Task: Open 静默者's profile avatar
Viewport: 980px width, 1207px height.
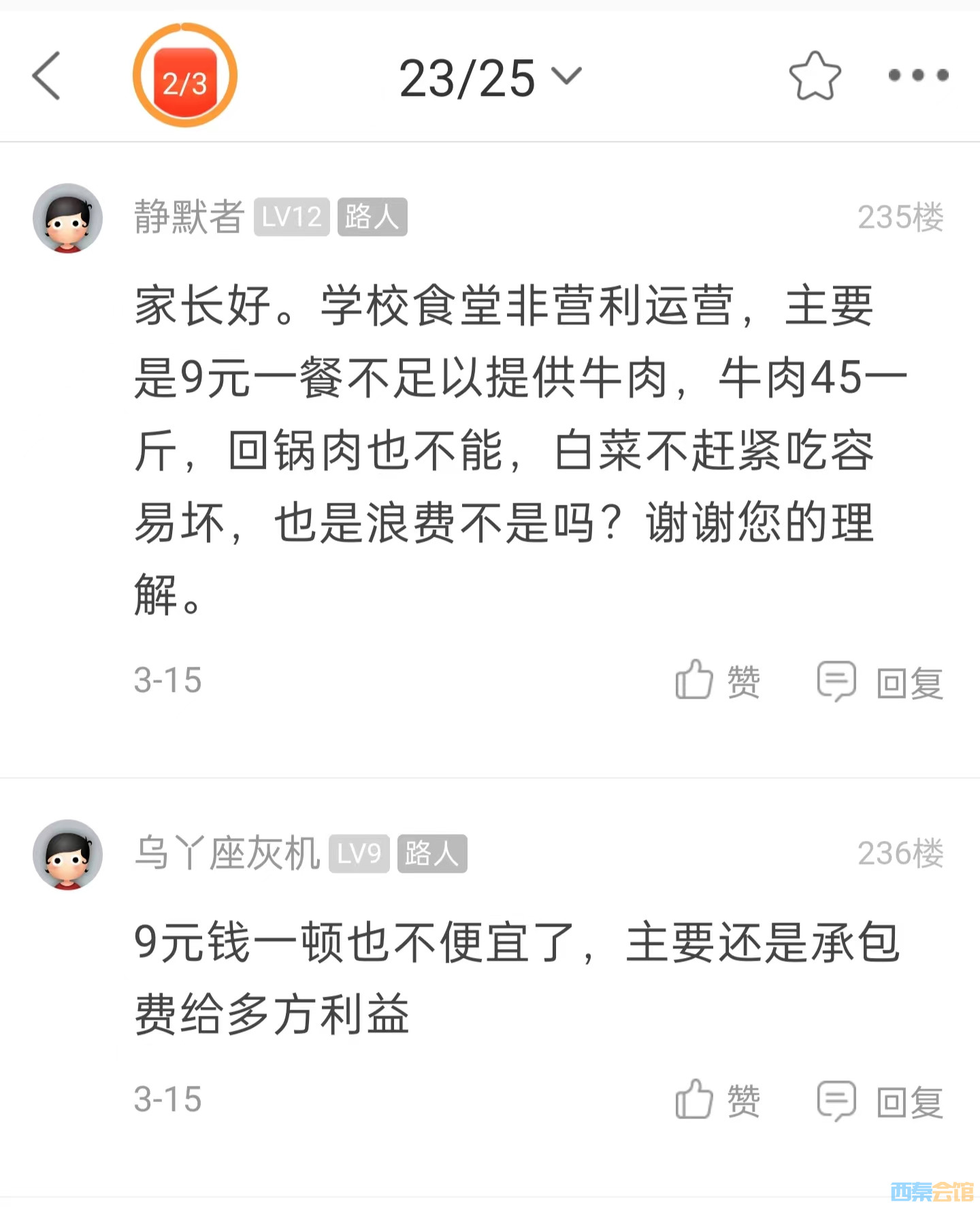Action: point(67,218)
